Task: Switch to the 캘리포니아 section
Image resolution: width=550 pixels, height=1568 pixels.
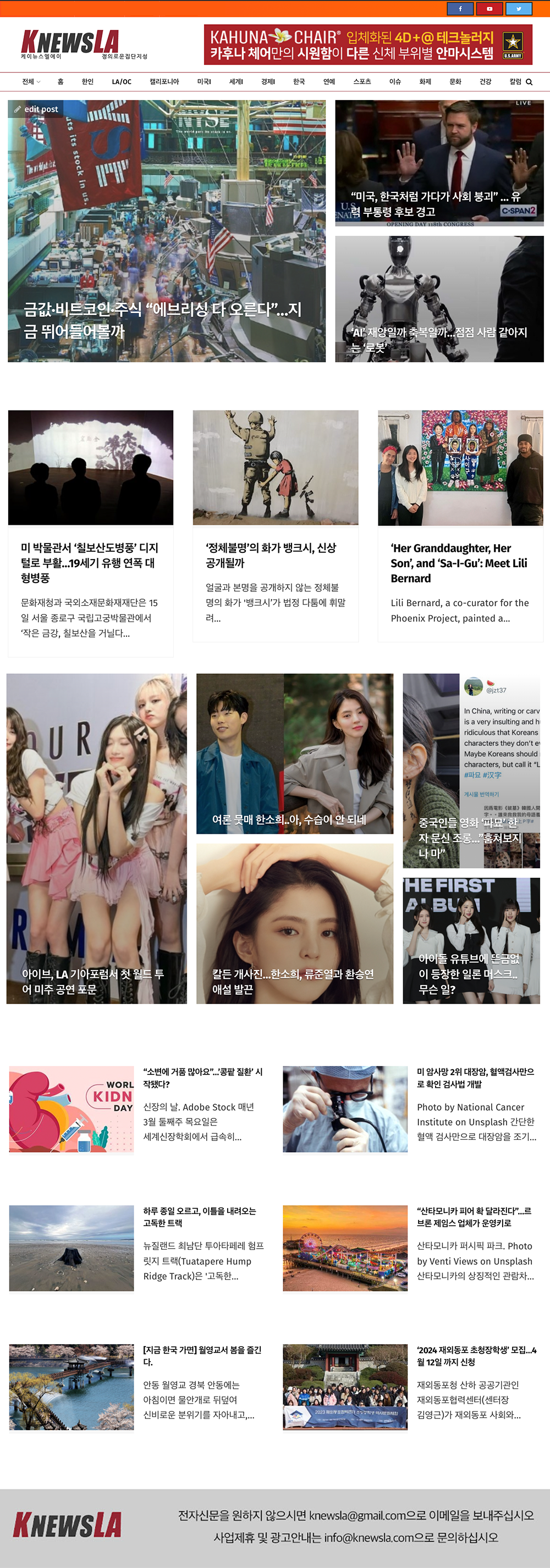Action: [x=164, y=81]
